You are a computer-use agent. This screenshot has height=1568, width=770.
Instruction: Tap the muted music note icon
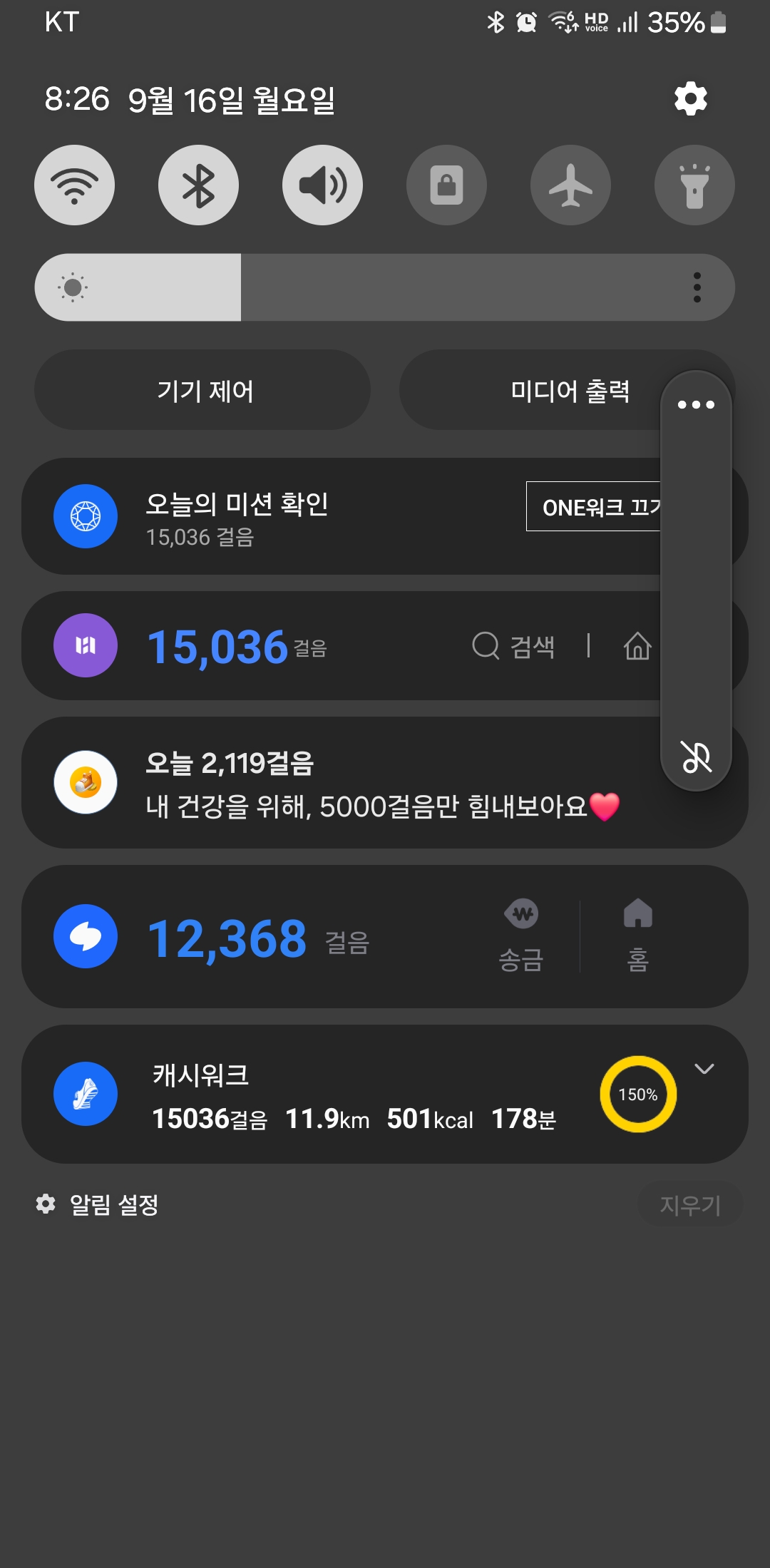tap(696, 757)
